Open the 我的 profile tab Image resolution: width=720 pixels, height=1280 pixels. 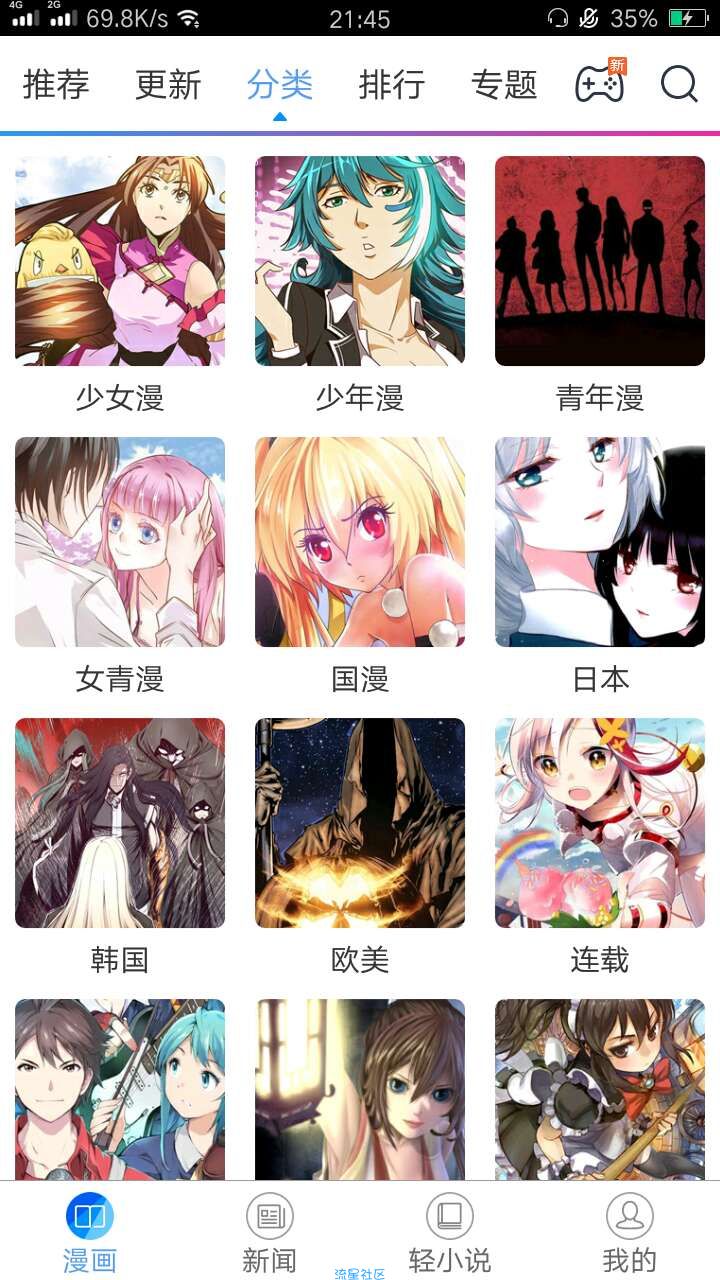(x=630, y=1232)
